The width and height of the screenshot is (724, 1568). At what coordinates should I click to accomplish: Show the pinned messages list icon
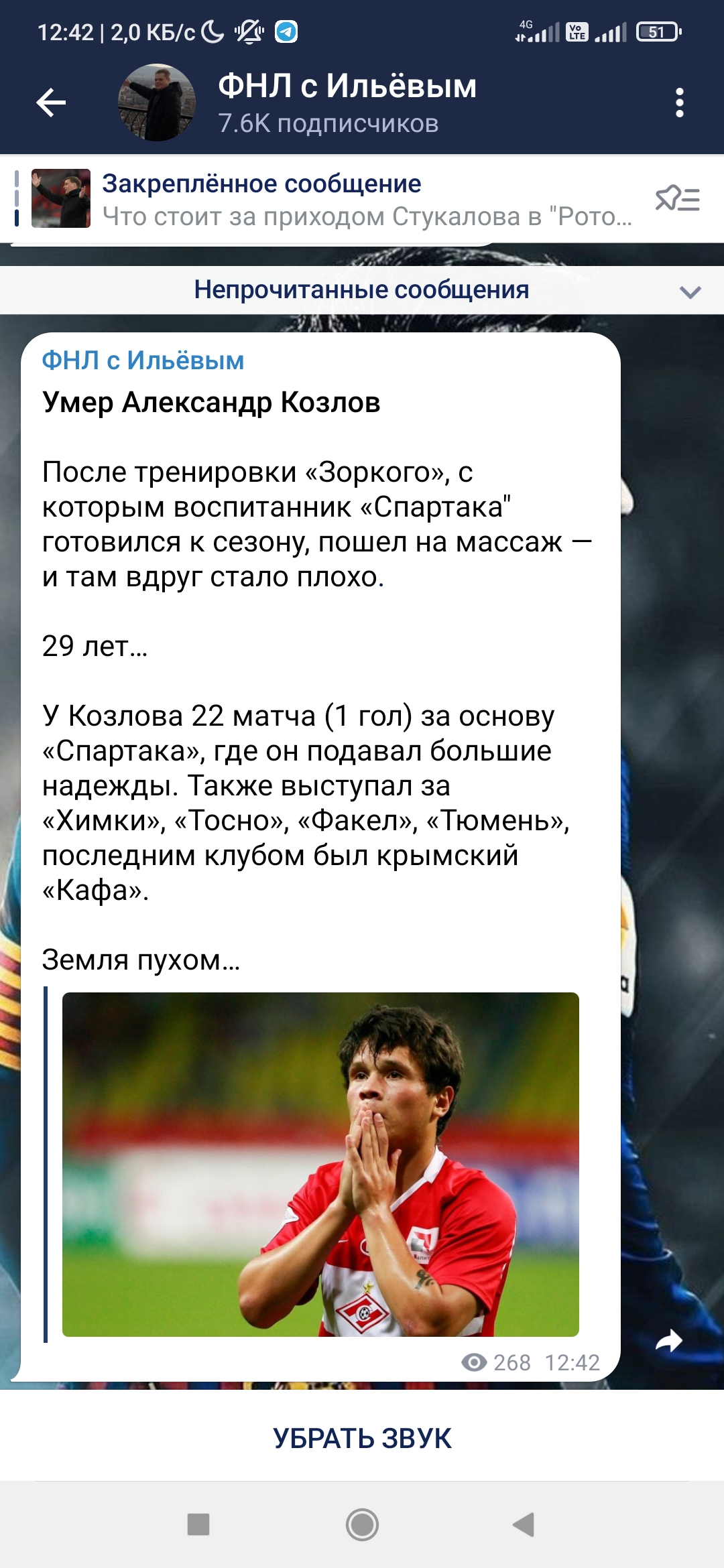pyautogui.click(x=677, y=199)
